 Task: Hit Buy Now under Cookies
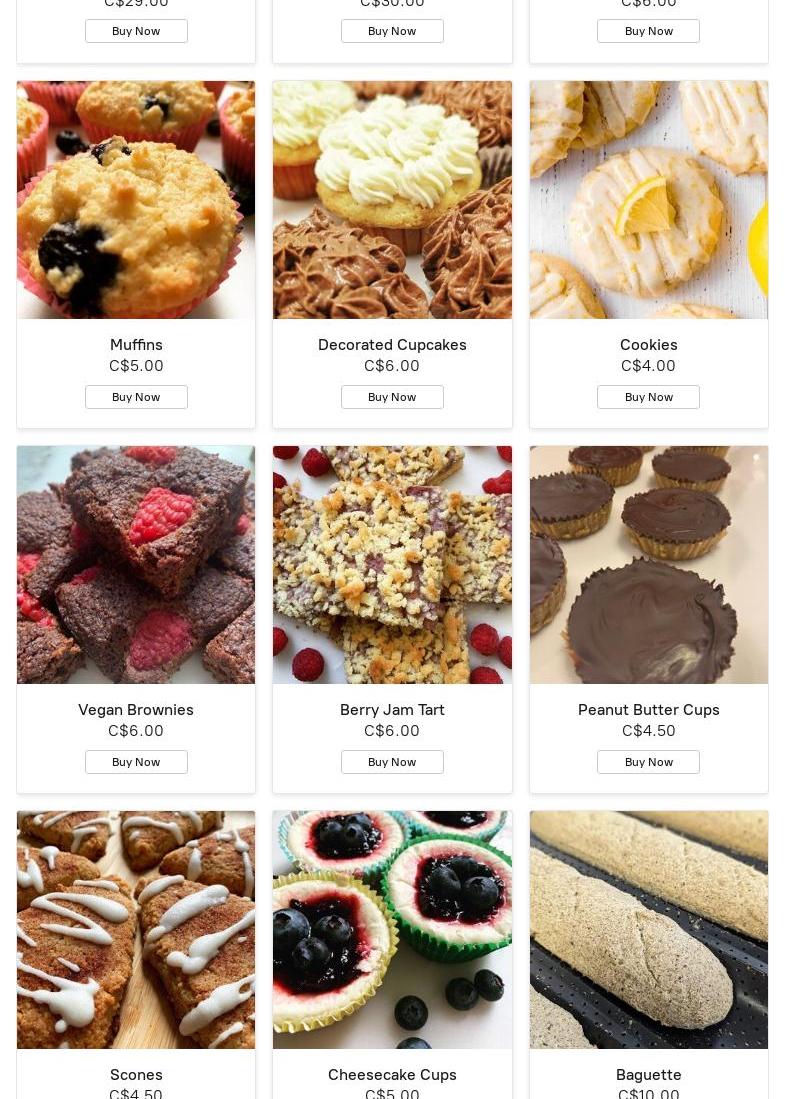coord(648,397)
